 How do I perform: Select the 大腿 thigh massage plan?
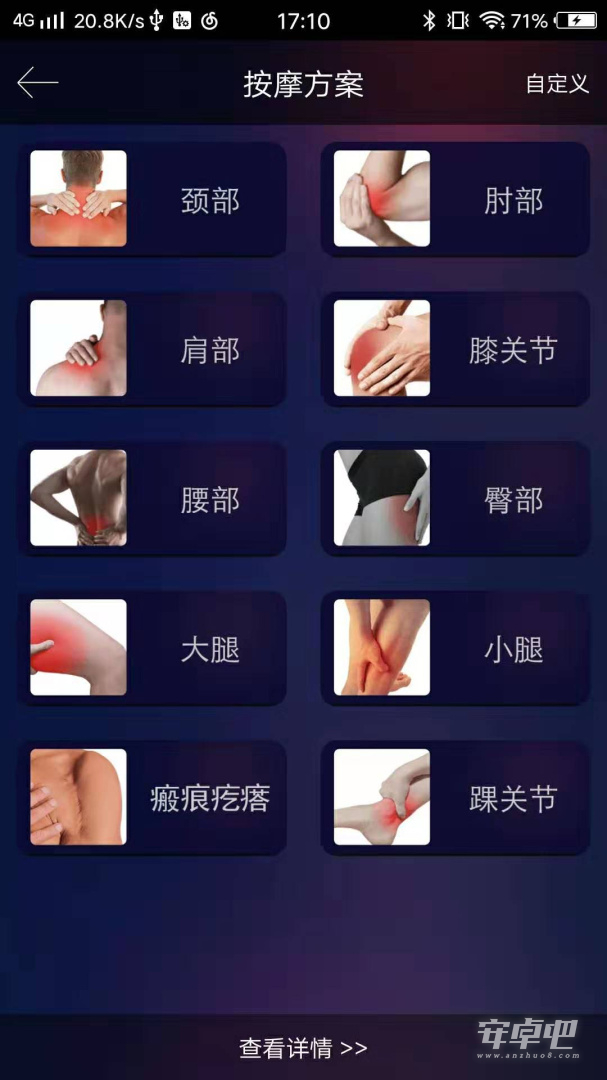coord(152,647)
